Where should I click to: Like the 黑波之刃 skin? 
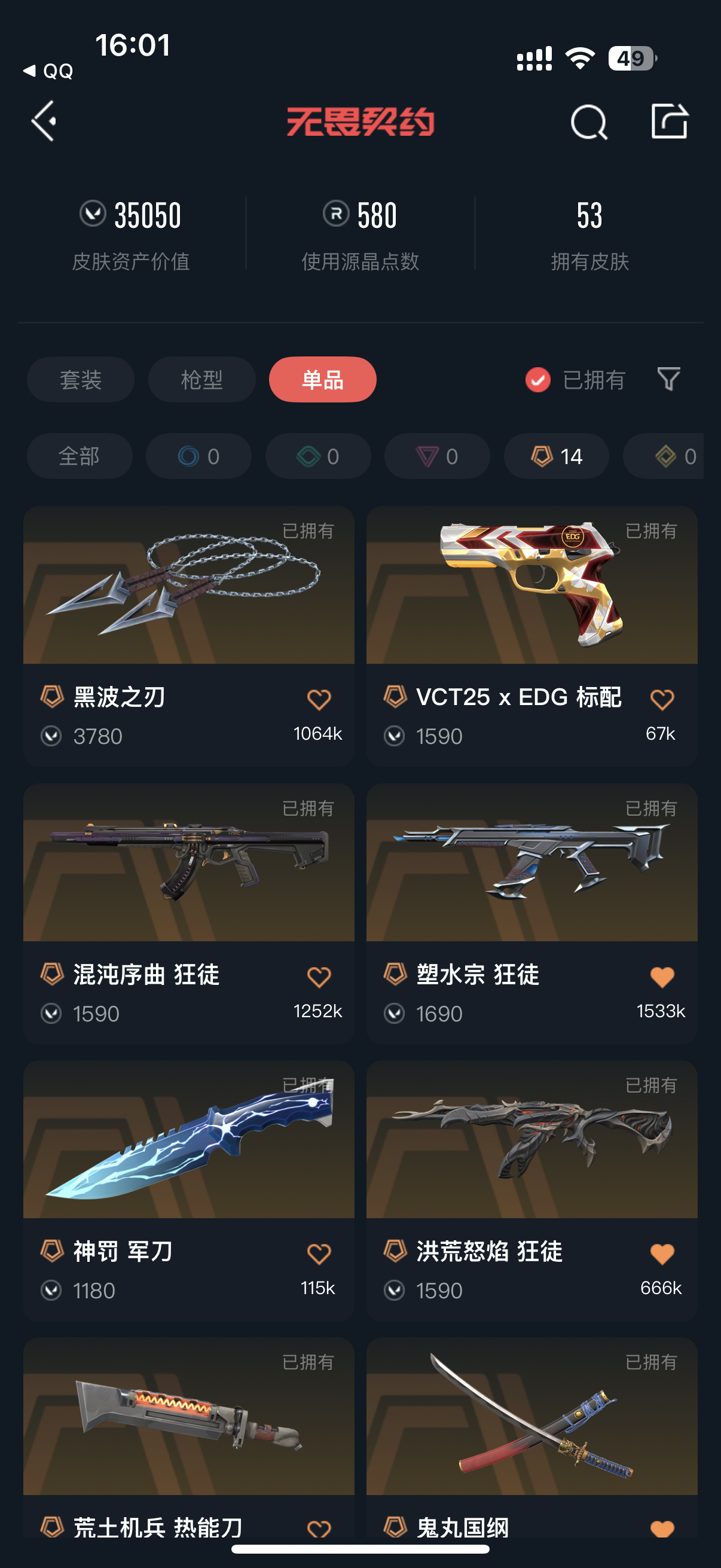click(x=319, y=700)
